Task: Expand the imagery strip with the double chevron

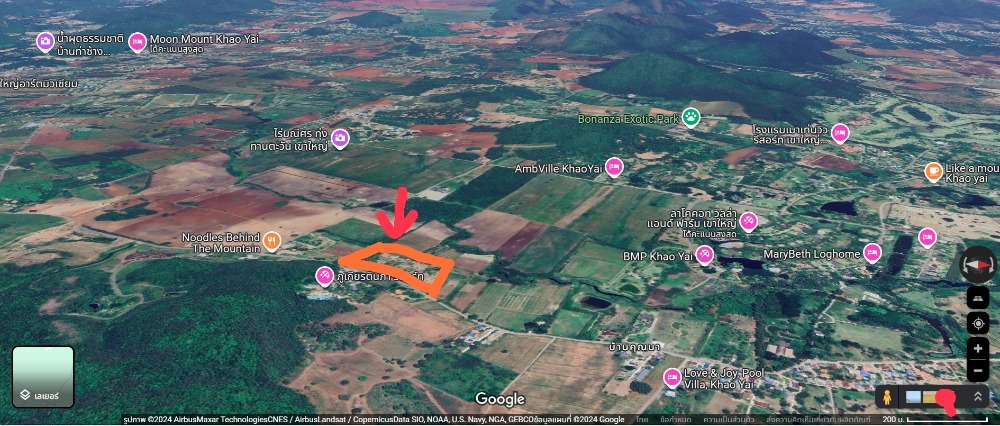Action: click(977, 397)
